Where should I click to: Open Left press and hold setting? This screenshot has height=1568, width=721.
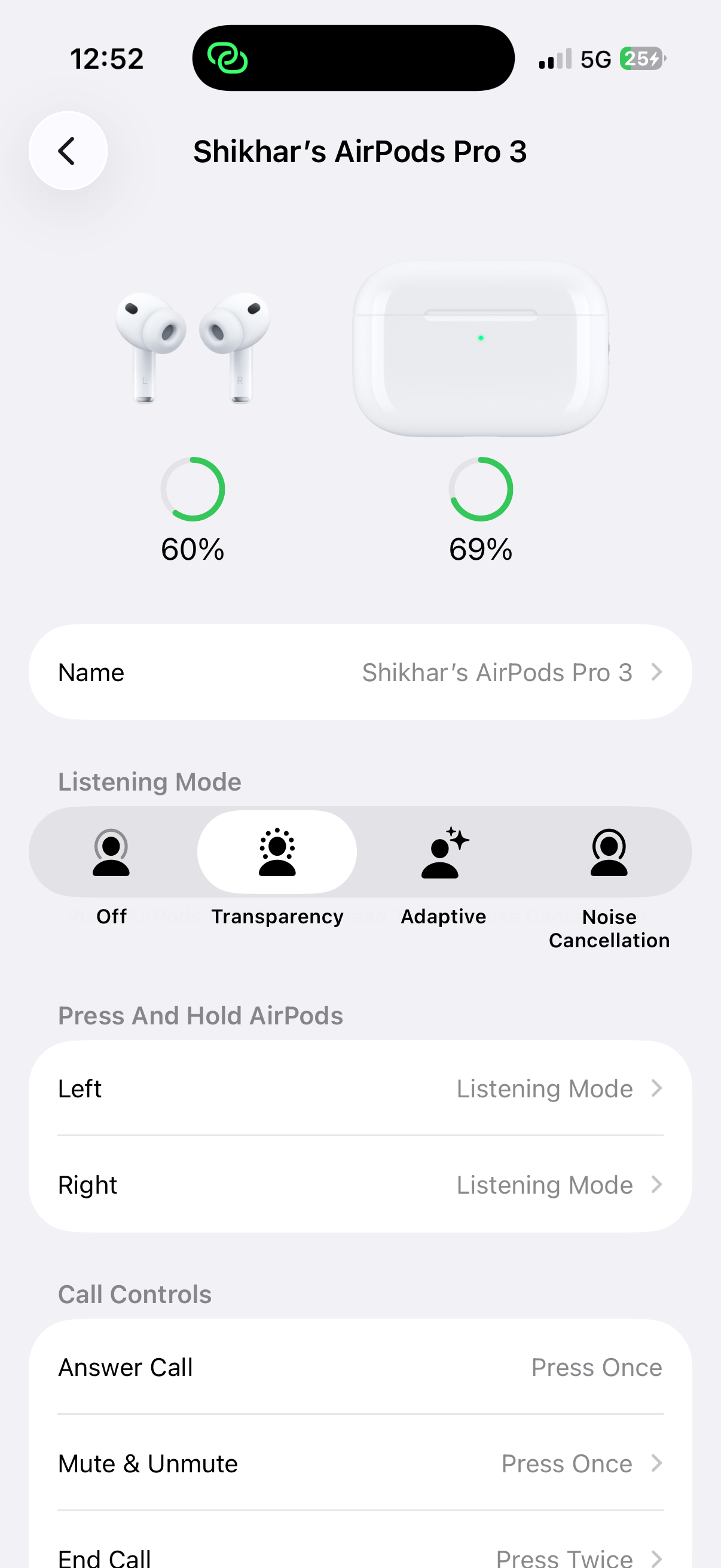coord(360,1088)
